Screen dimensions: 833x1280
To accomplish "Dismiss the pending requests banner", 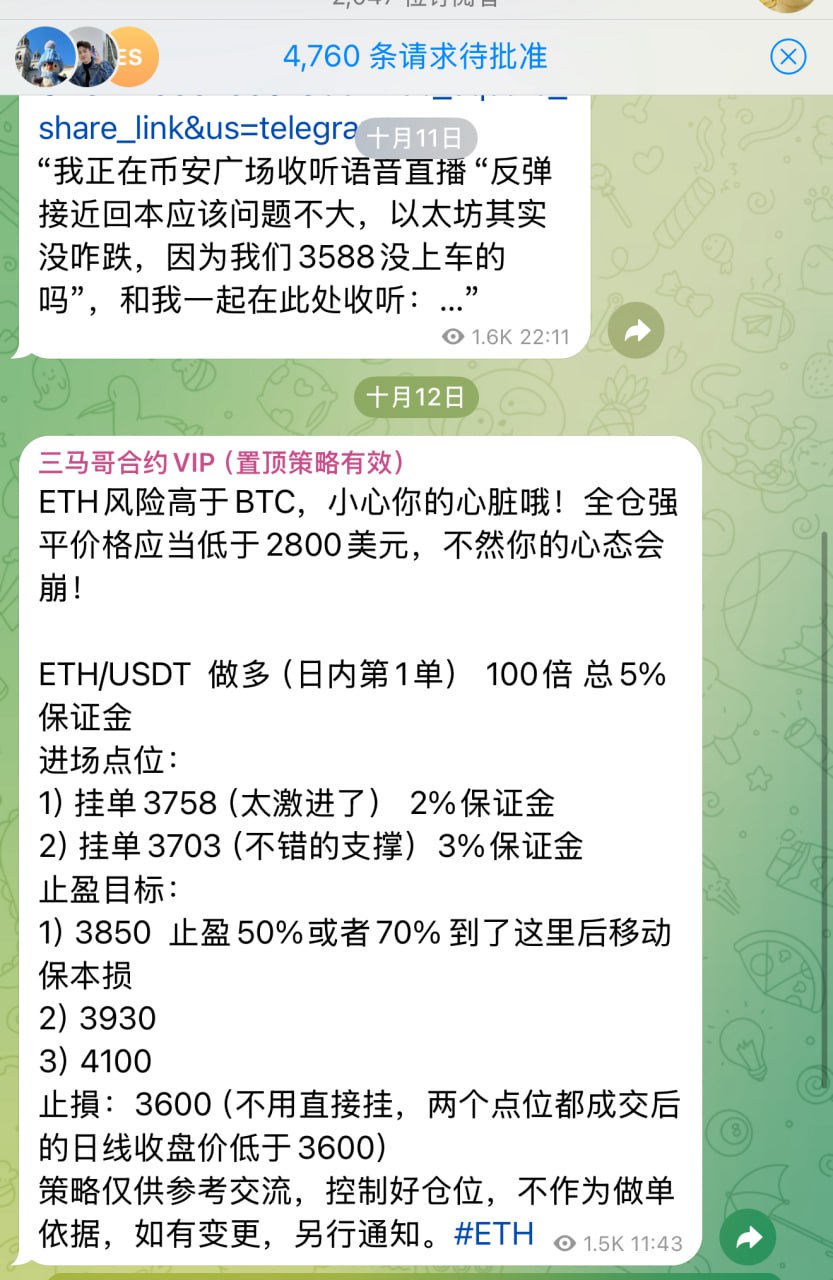I will 788,57.
